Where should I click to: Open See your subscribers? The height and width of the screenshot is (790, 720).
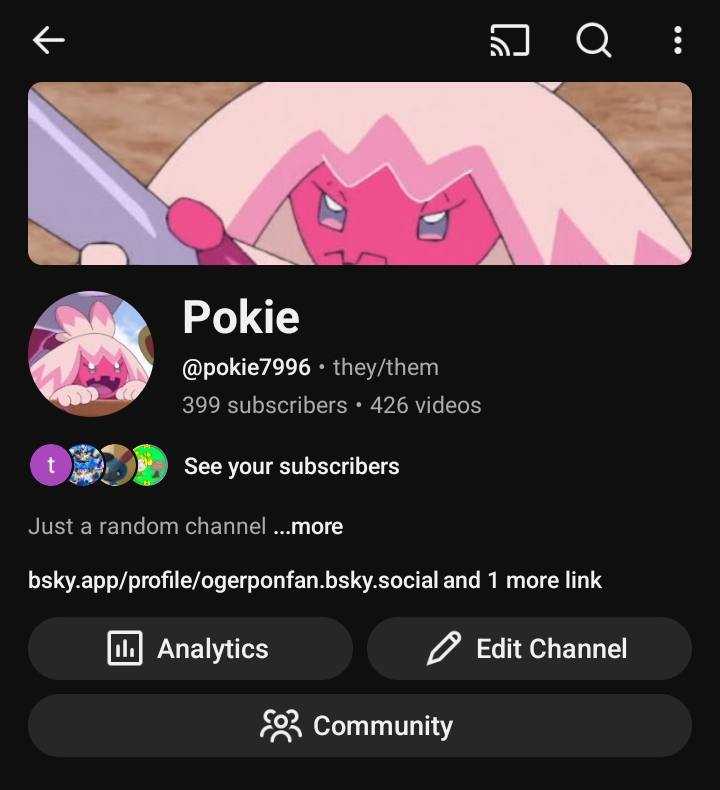(x=291, y=466)
